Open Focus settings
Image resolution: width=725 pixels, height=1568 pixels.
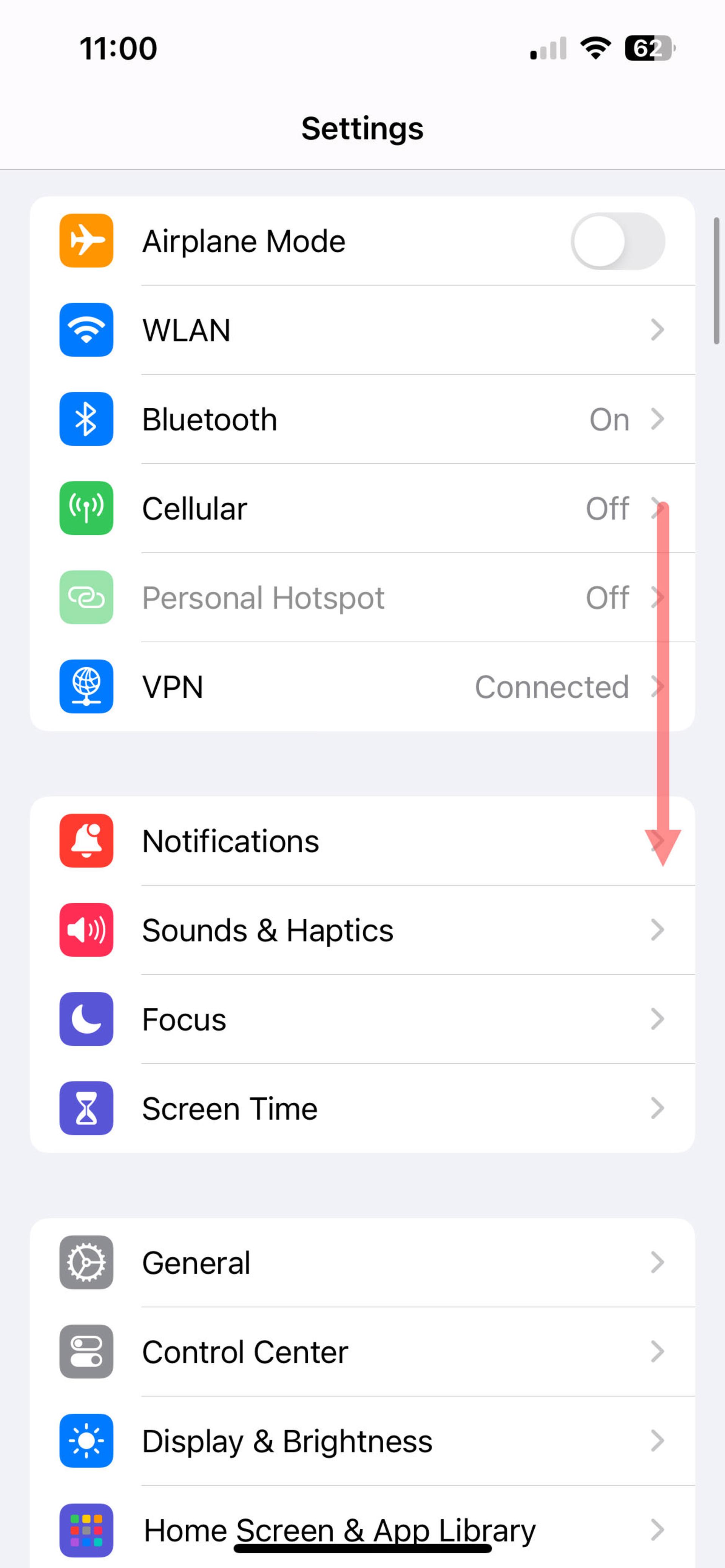[x=362, y=1019]
